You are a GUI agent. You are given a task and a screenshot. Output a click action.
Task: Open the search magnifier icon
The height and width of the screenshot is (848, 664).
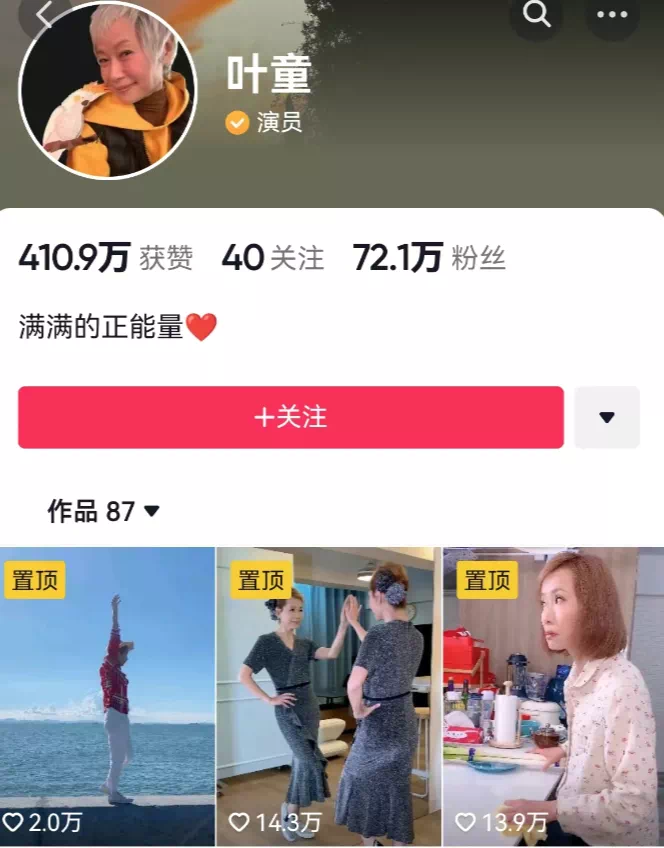[536, 15]
